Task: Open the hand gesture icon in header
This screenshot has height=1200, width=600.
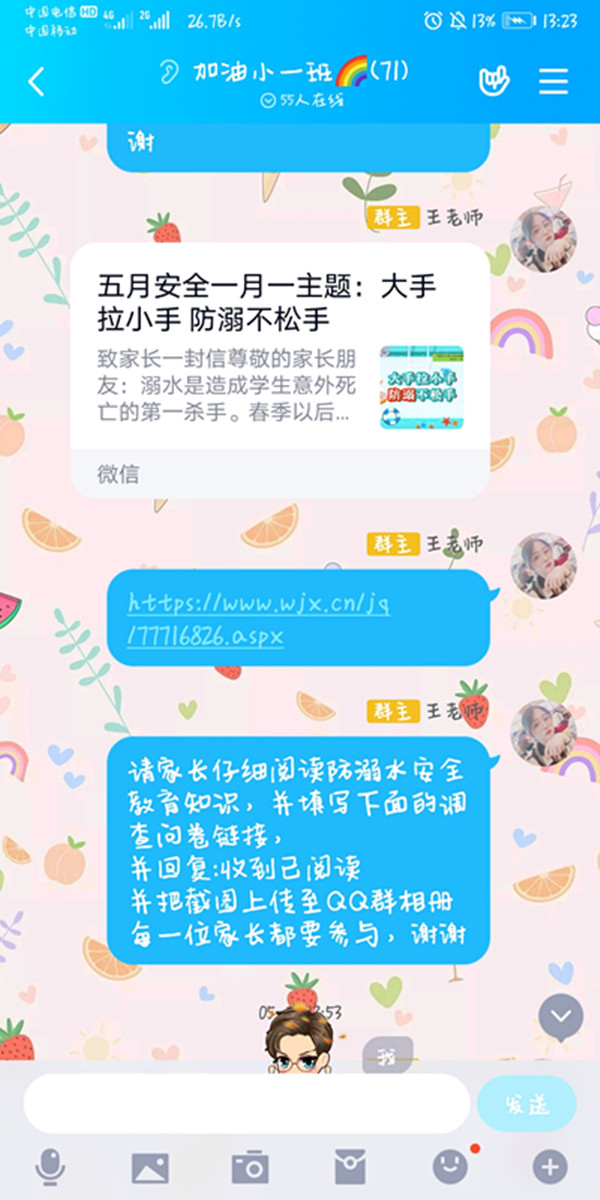Action: click(x=494, y=82)
